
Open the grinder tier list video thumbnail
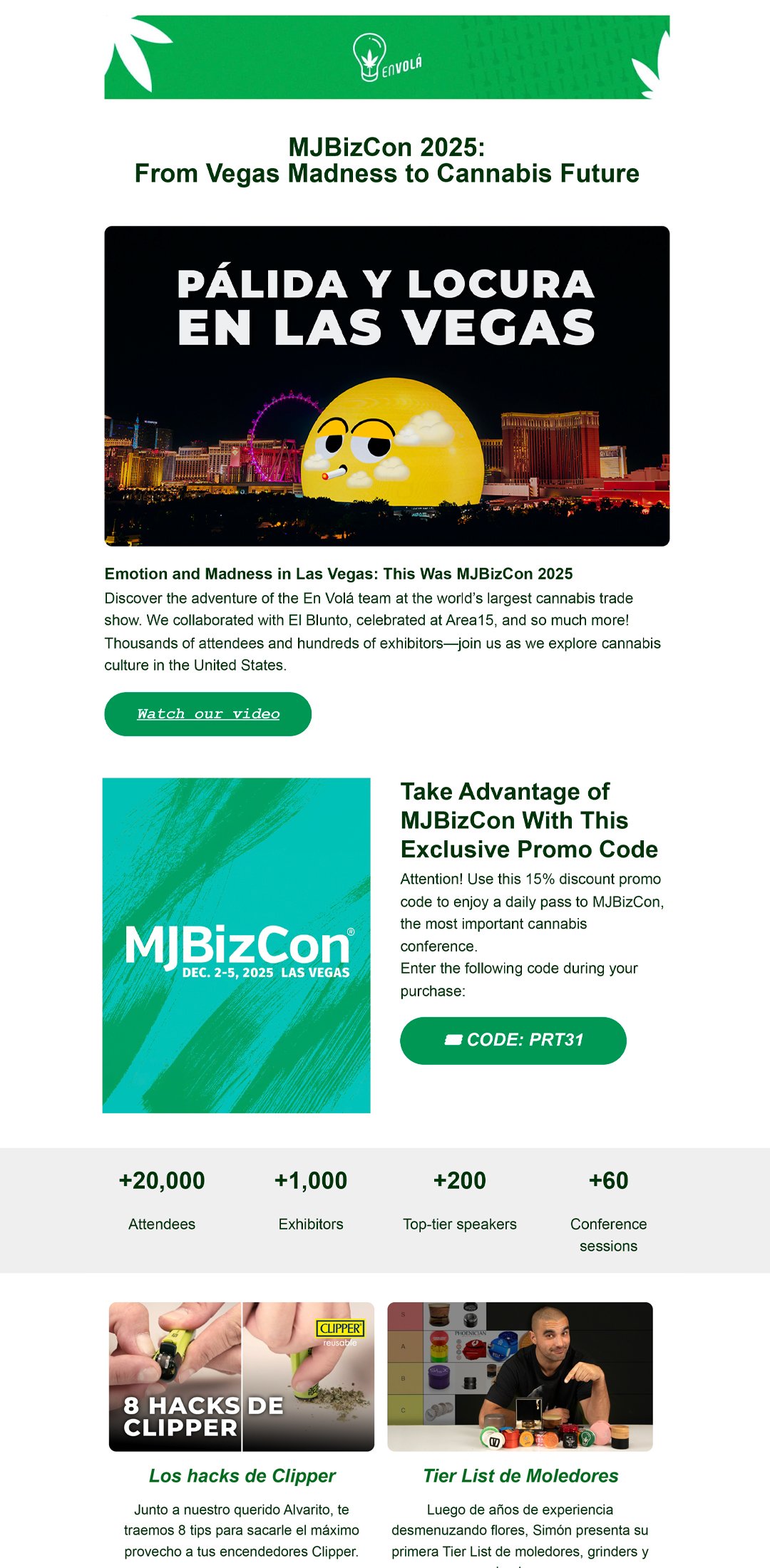pos(520,1376)
